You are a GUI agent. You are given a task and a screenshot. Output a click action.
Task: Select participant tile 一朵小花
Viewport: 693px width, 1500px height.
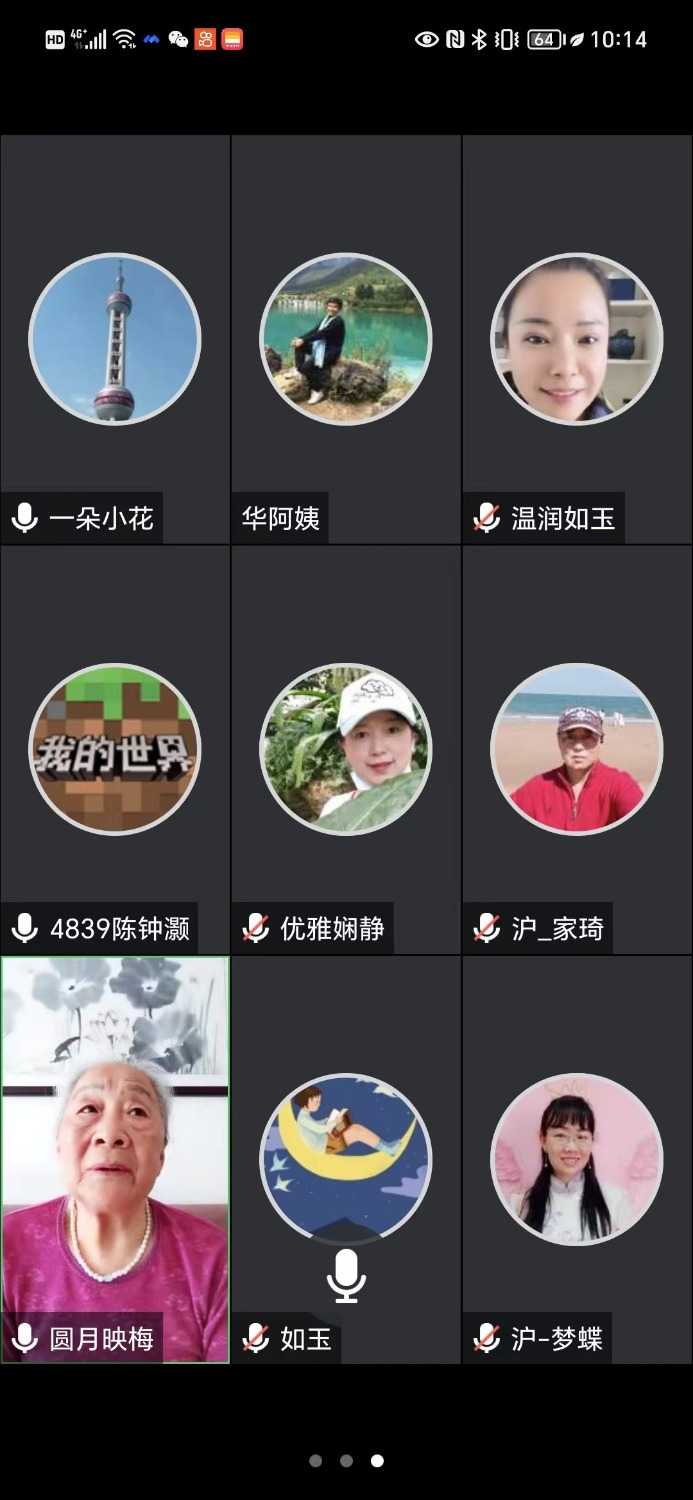pos(115,339)
